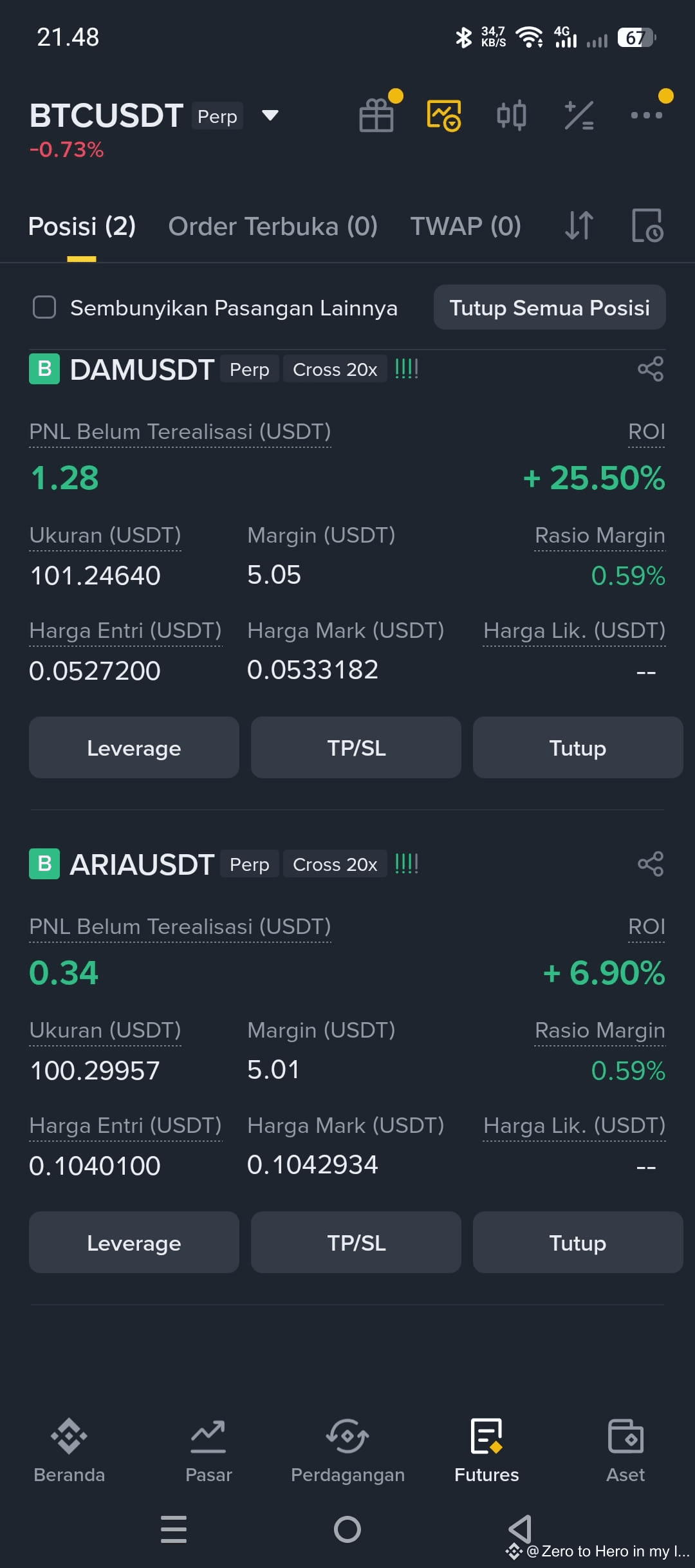
Task: Check Sembunyikan Pasangan Lainnya box
Action: tap(44, 307)
